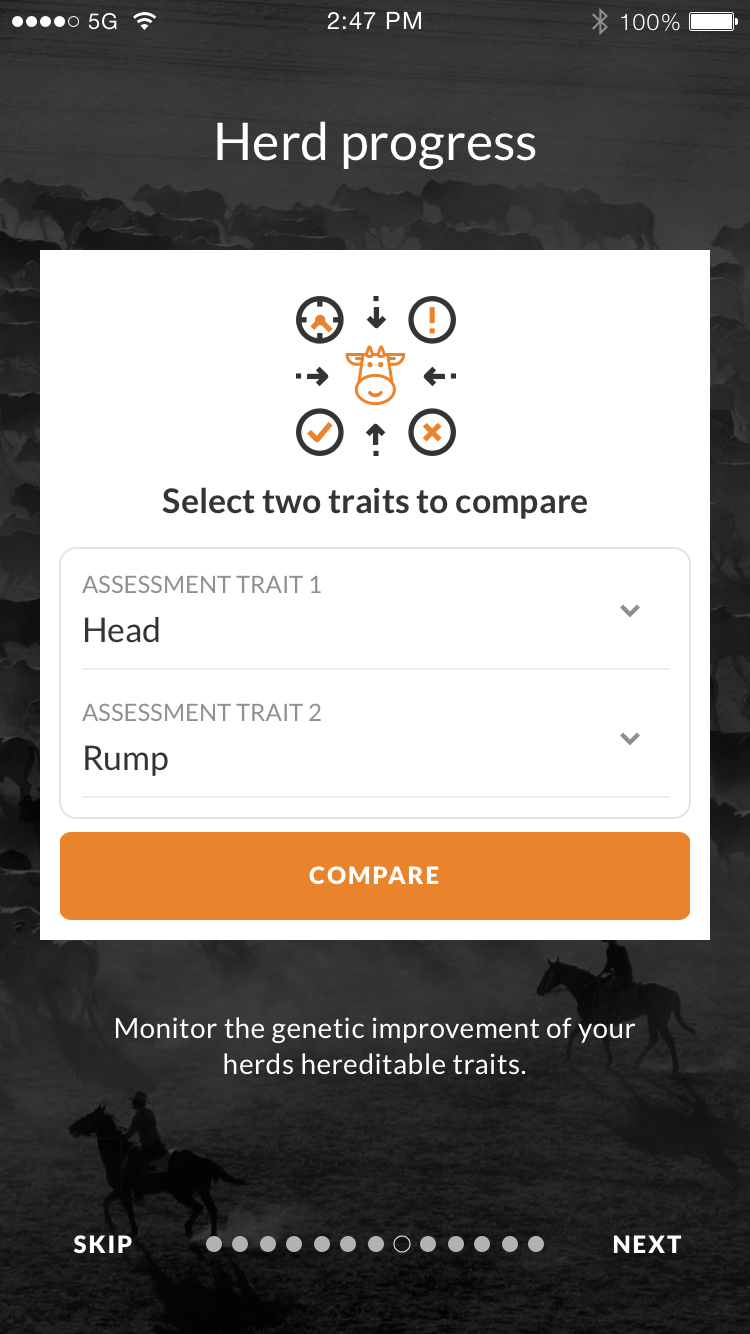Open the Assessment Trait 1 dropdown showing Head
750x1334 pixels.
coord(375,609)
